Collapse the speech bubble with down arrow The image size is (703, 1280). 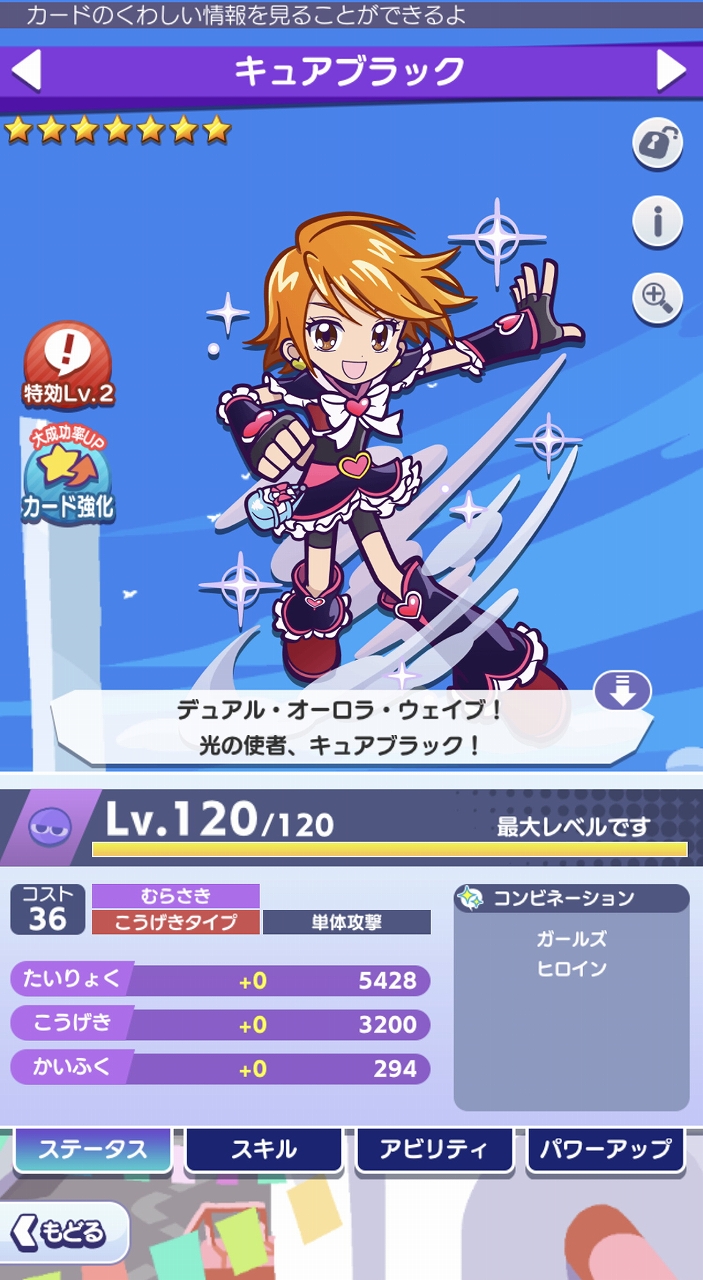[x=622, y=691]
